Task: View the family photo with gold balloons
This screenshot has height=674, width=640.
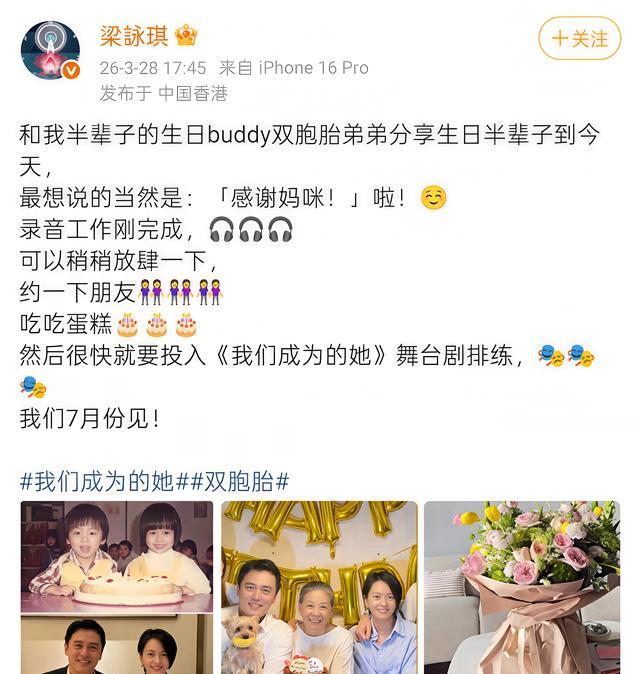Action: point(319,587)
